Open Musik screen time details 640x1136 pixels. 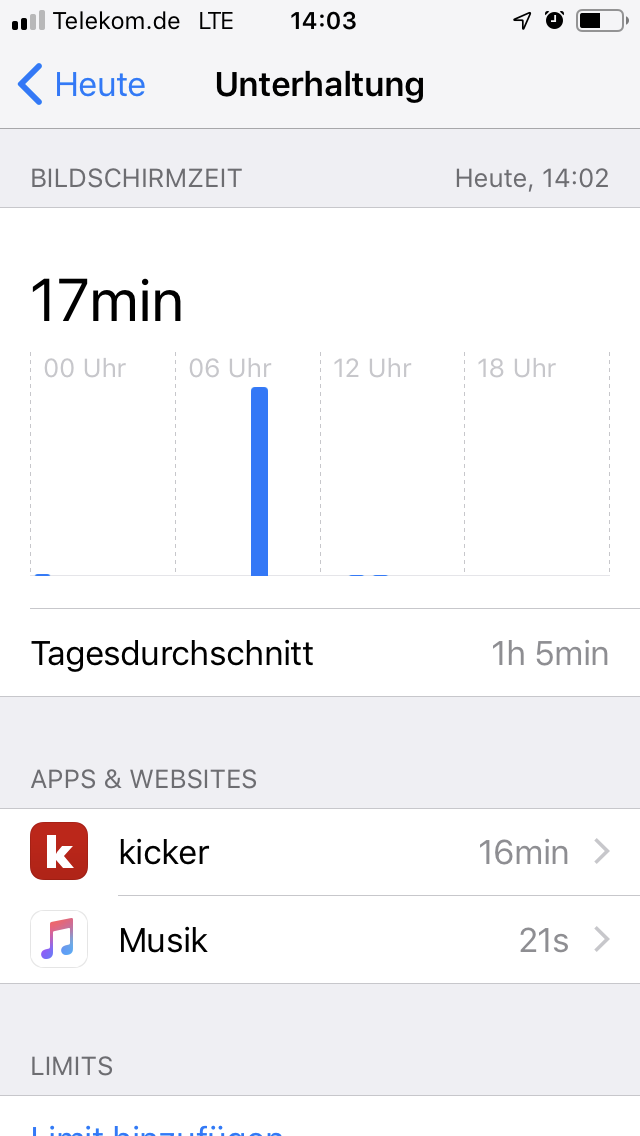coord(320,940)
